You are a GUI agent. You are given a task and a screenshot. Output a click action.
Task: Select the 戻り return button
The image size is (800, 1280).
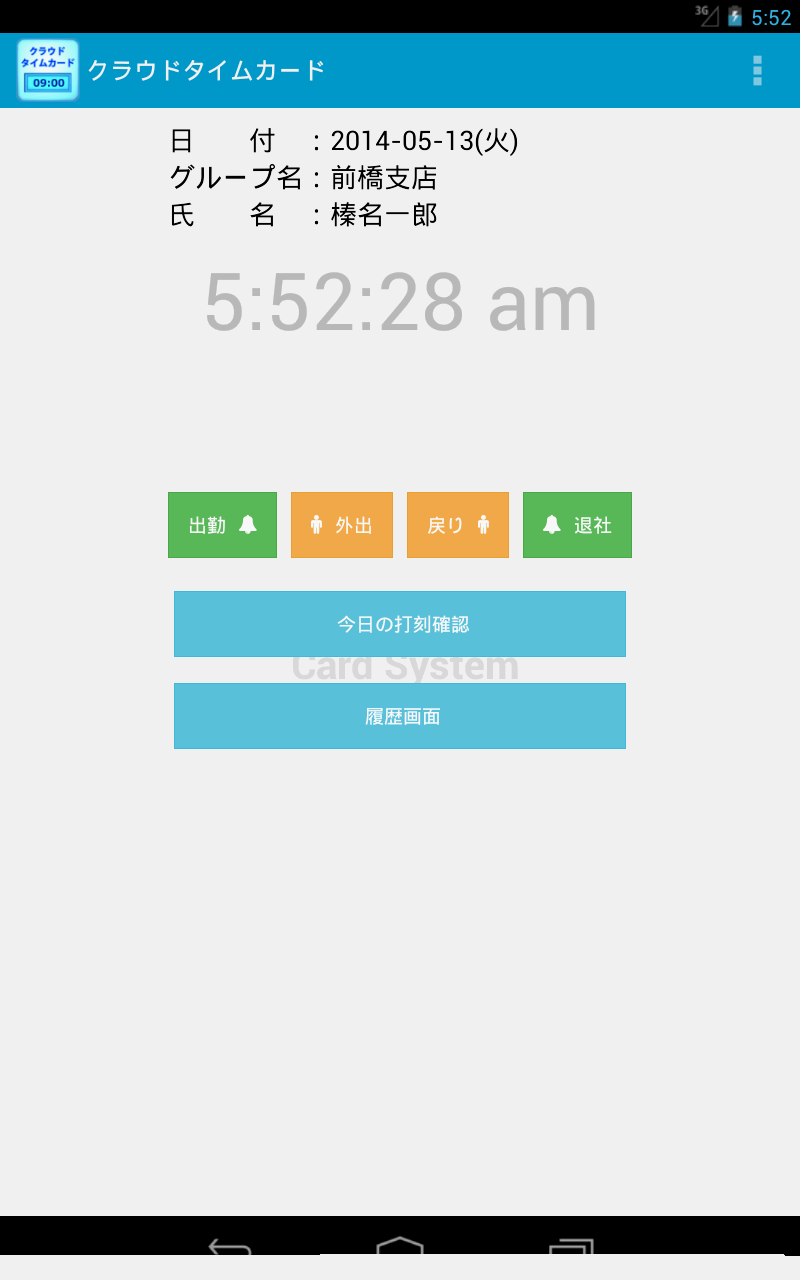[x=458, y=525]
